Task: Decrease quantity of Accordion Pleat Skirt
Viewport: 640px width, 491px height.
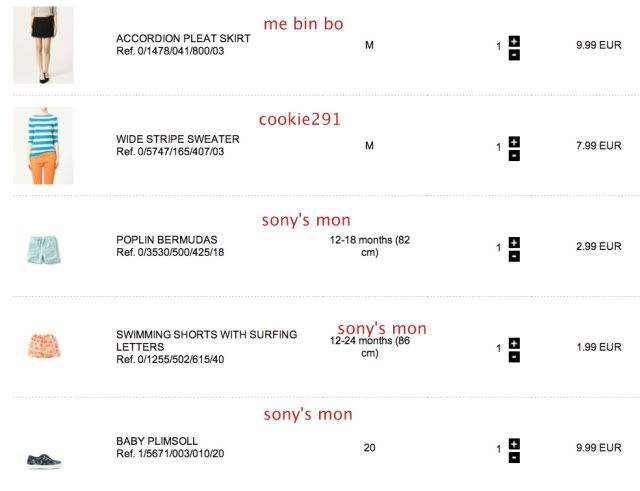Action: point(514,54)
